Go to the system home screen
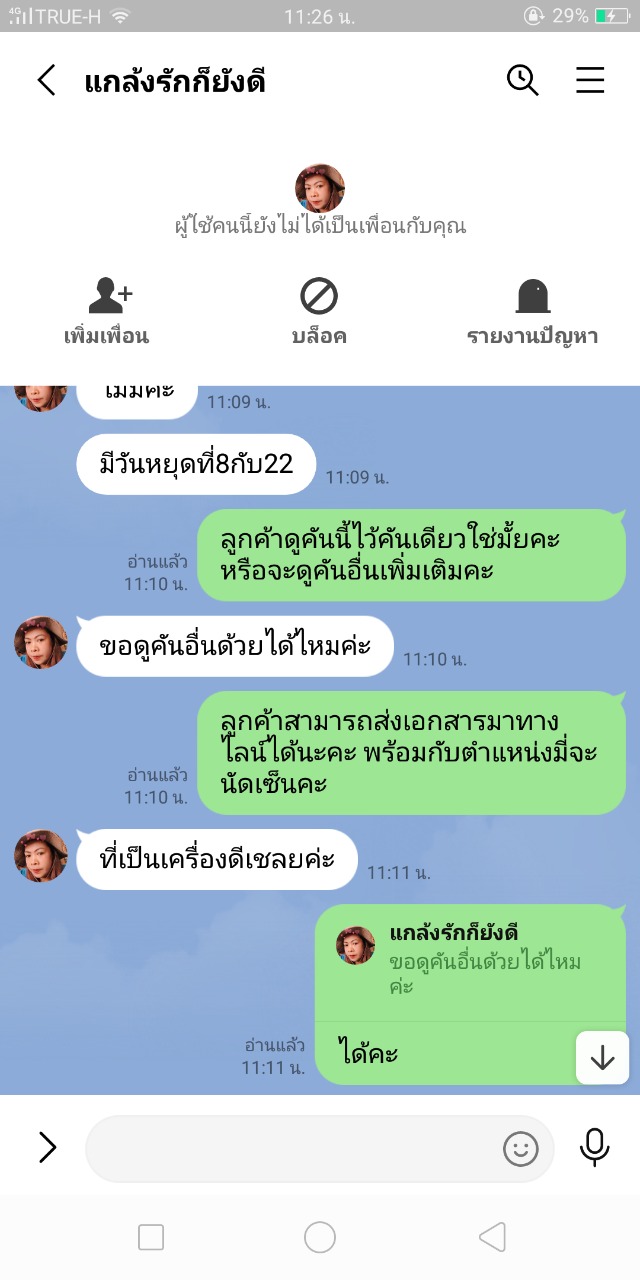Viewport: 640px width, 1280px height. [x=320, y=1238]
